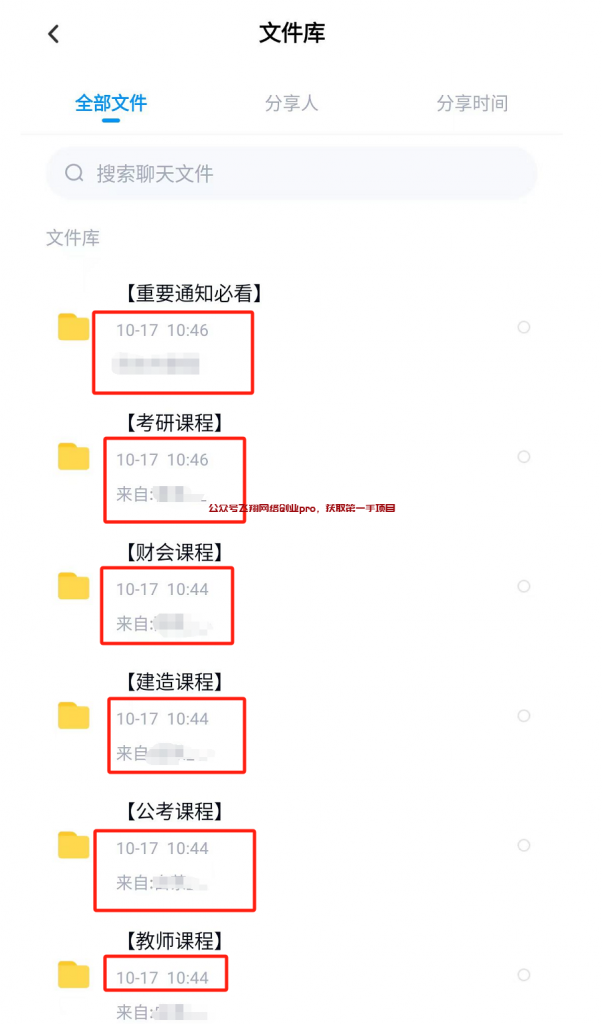Tap the 搜索聊天文件 search box

(291, 173)
